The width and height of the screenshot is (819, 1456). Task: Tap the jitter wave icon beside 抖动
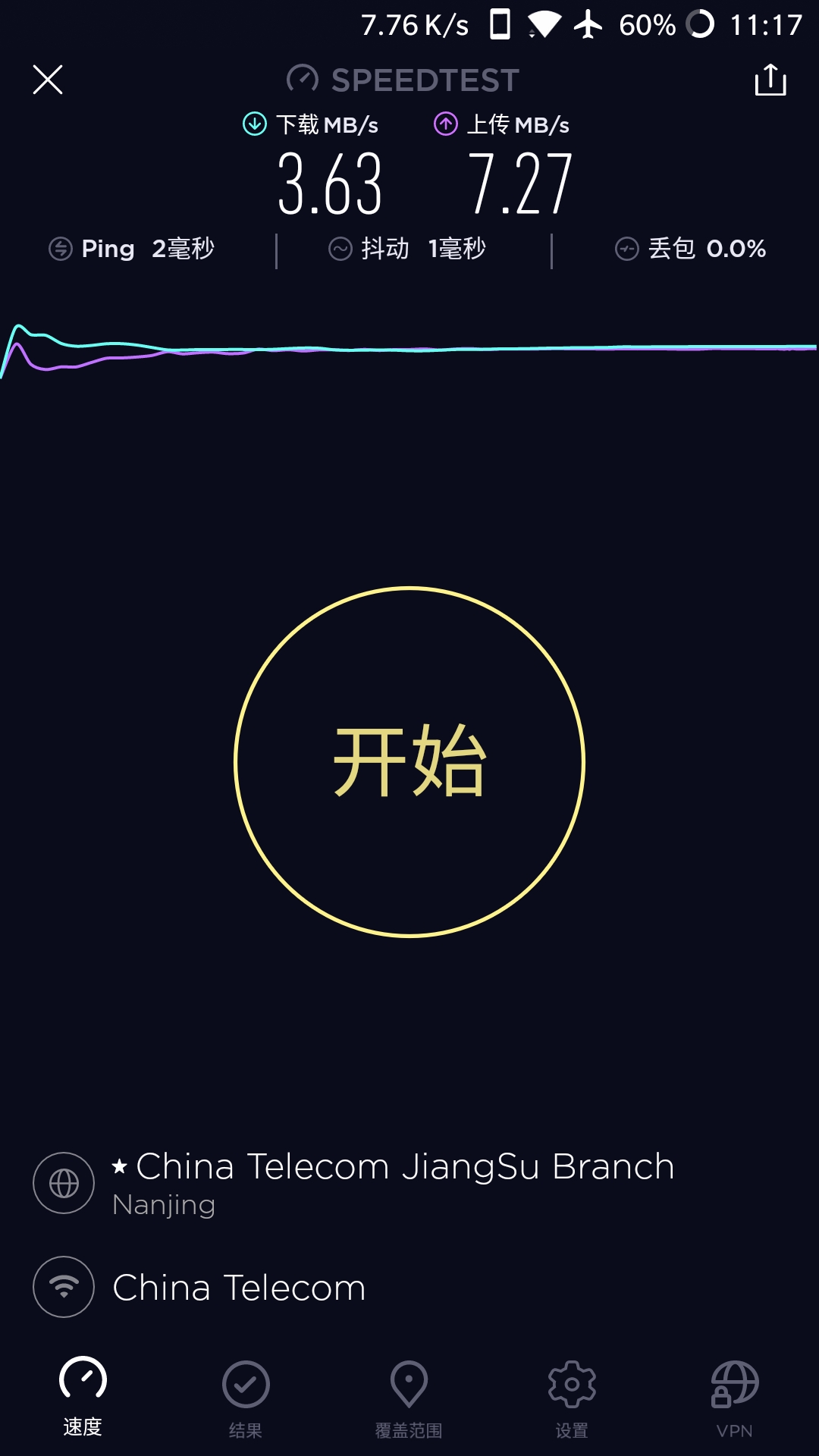pyautogui.click(x=340, y=248)
